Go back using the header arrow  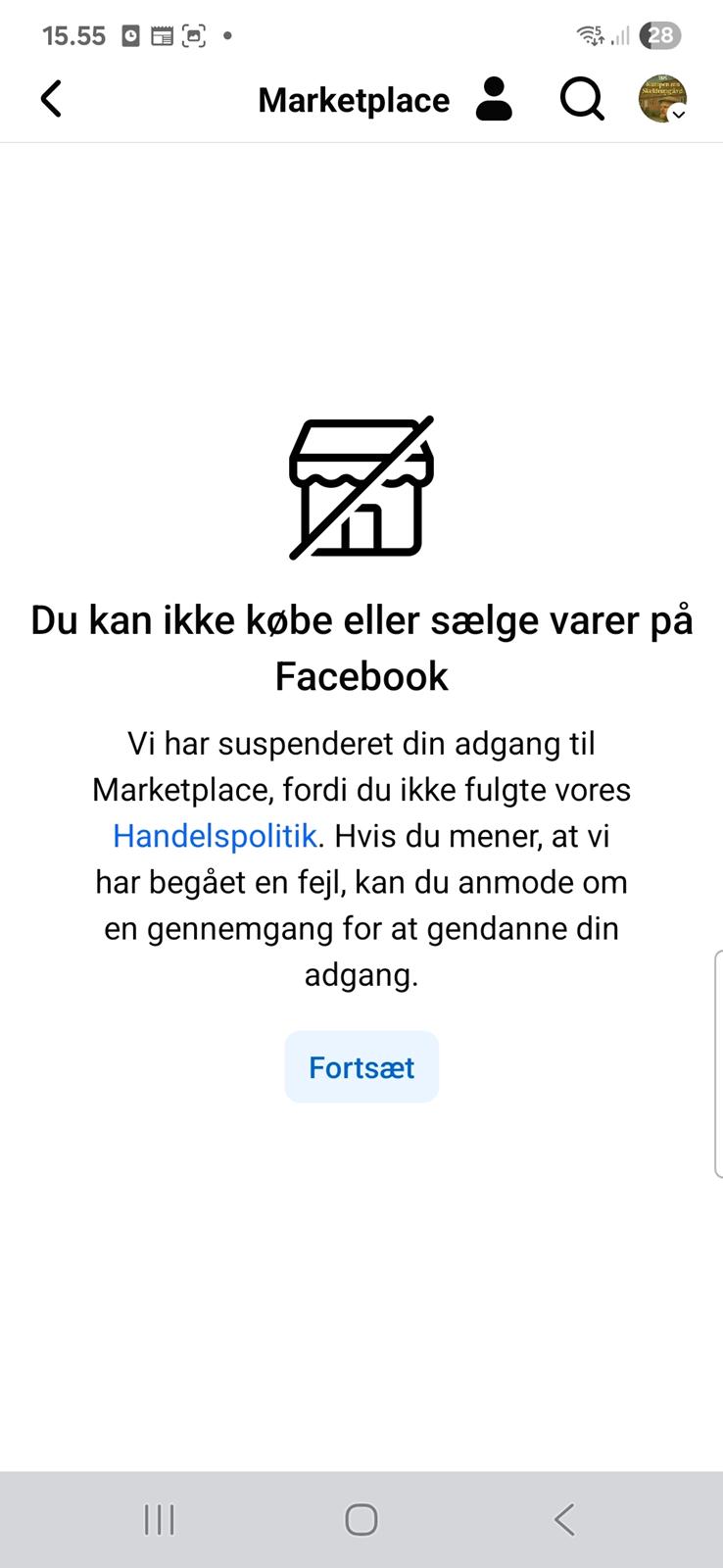point(51,99)
